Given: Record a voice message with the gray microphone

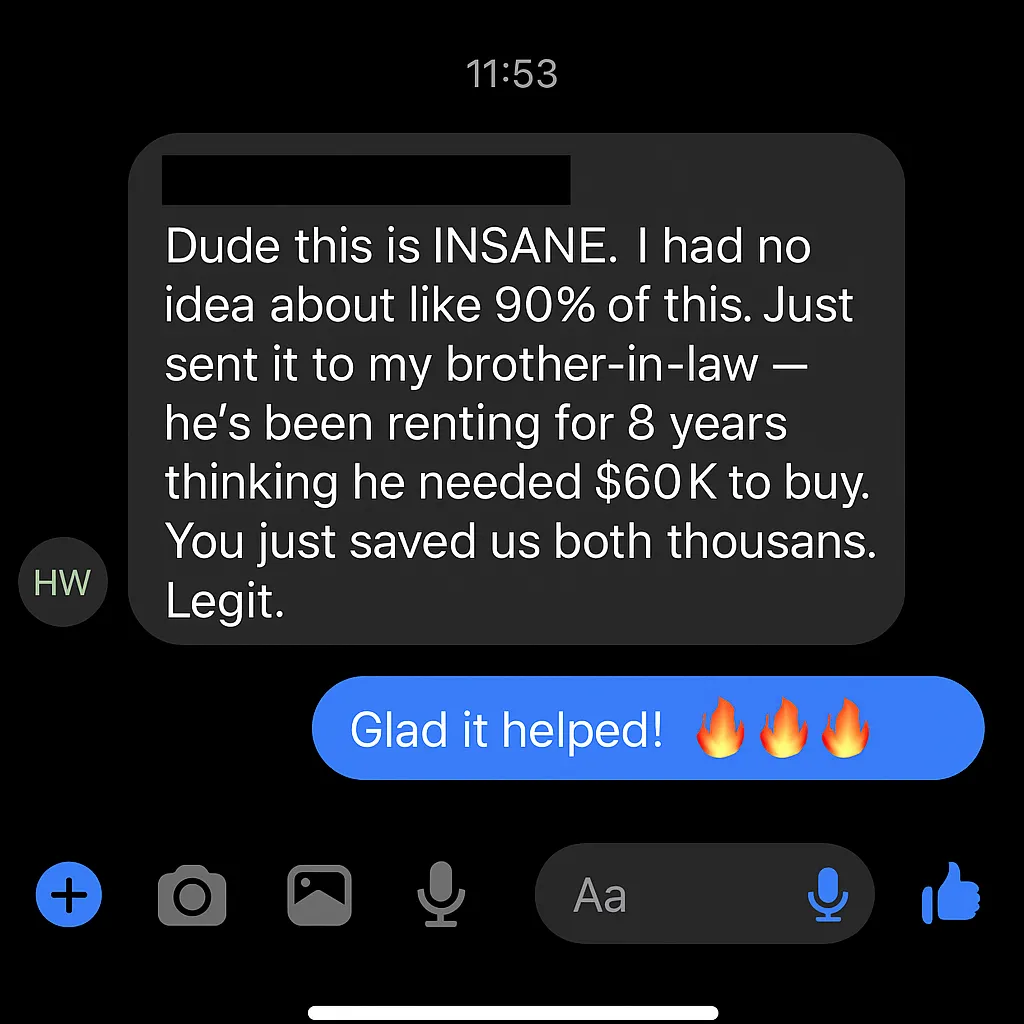Looking at the screenshot, I should (440, 894).
